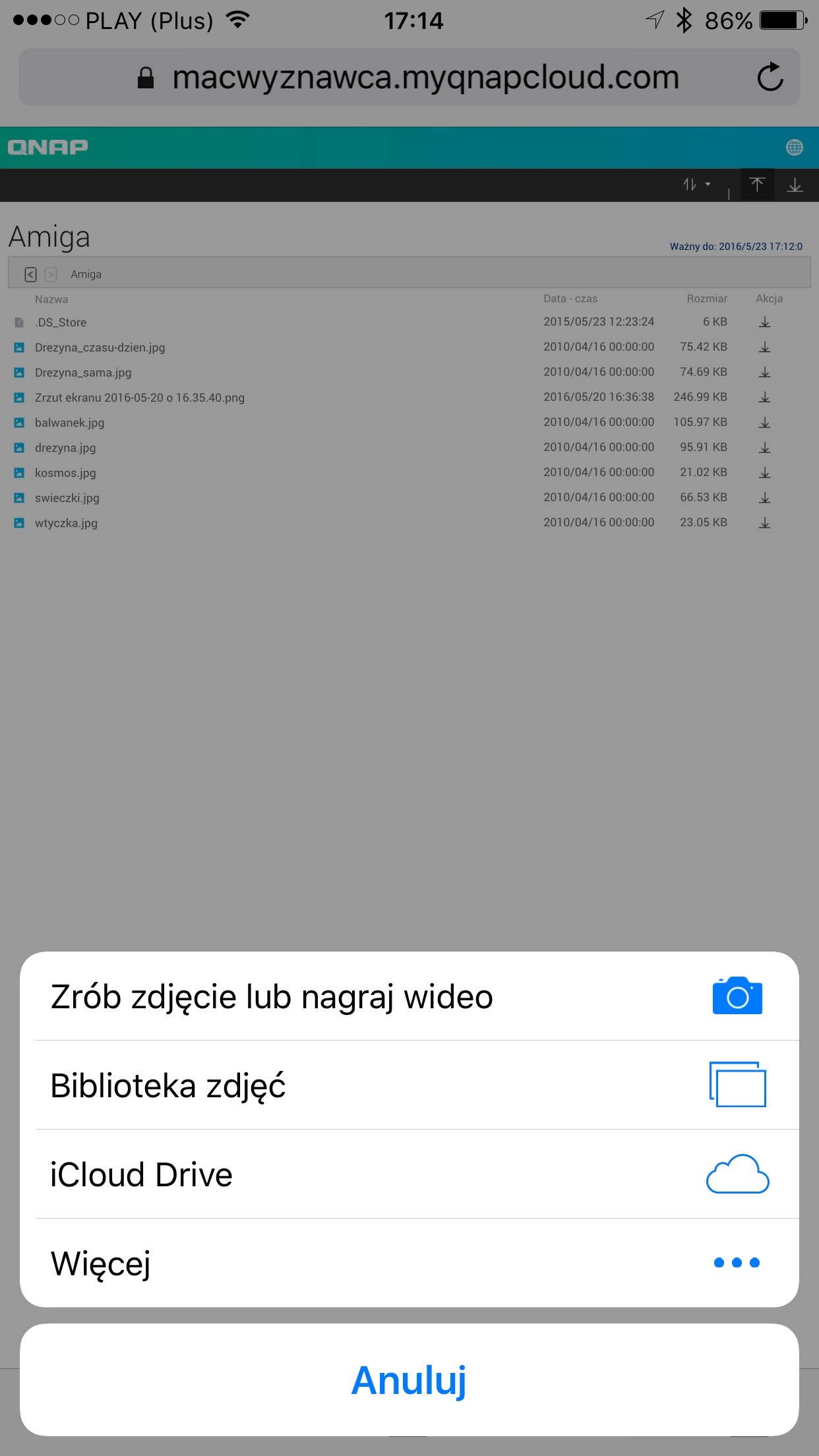Open Biblioteka zdjęć option

pos(409,1085)
